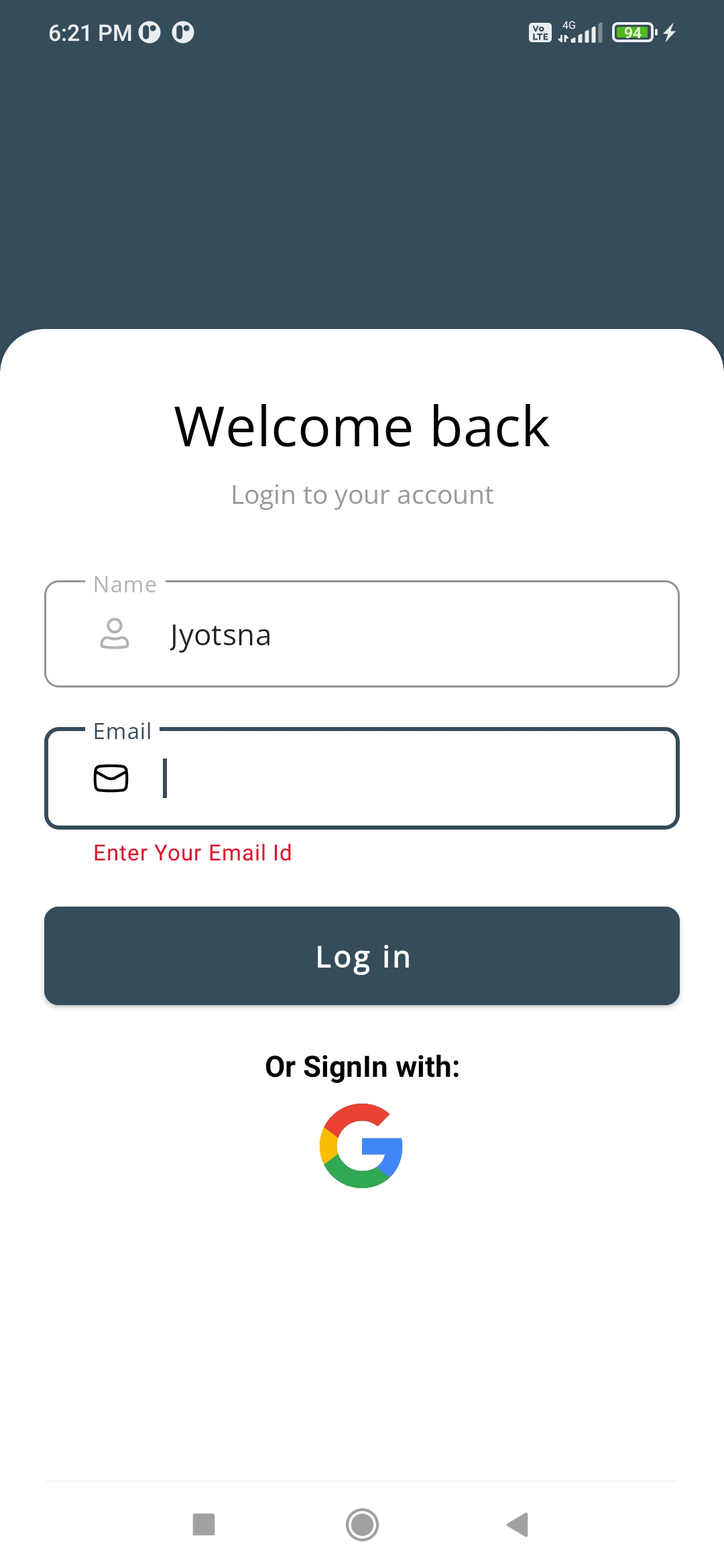Screen dimensions: 724x1568
Task: Click the person icon in Name field
Action: pos(113,634)
